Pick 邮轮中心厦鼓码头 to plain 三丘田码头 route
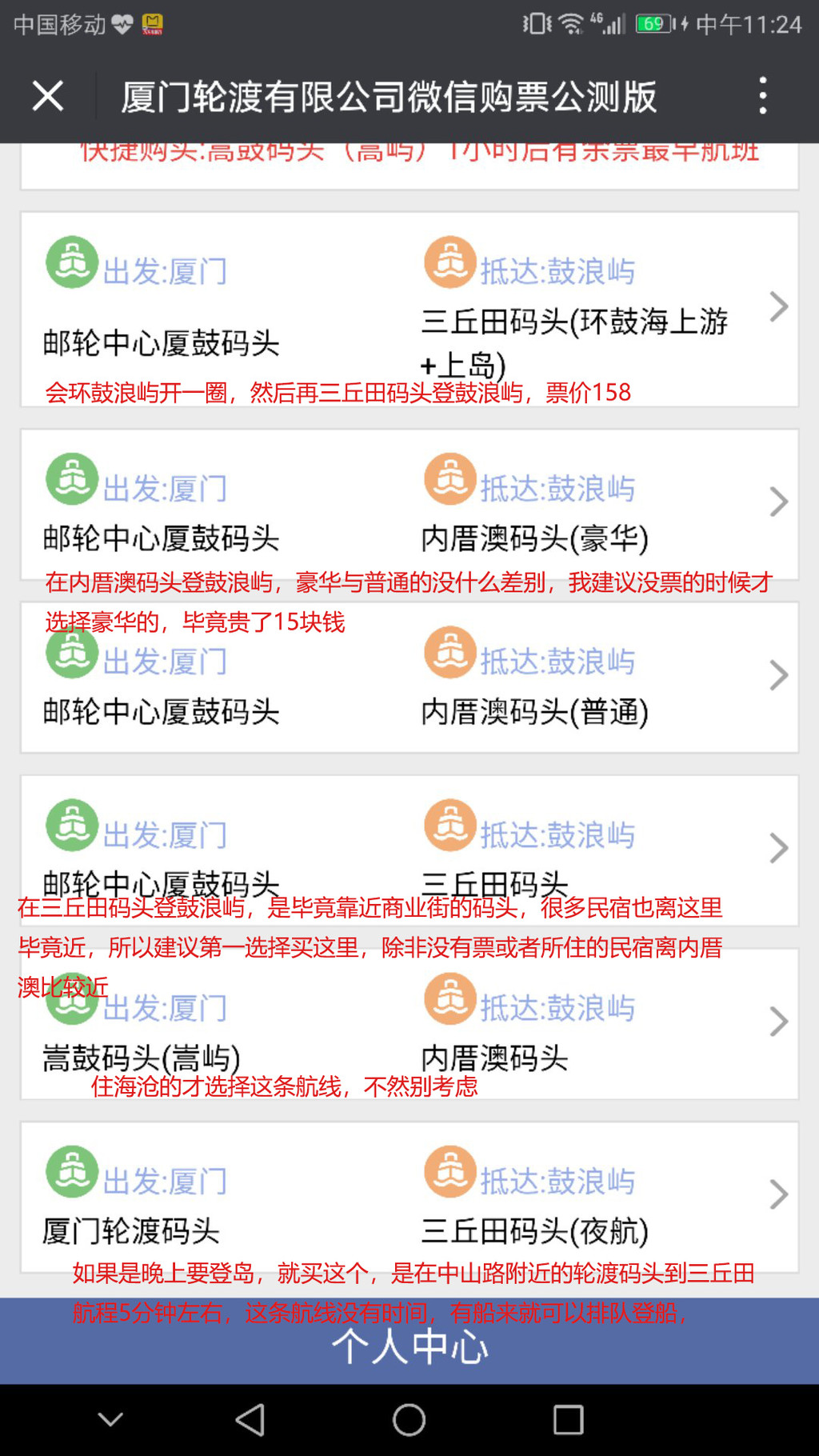Screen dimensions: 819x1456 click(x=409, y=848)
